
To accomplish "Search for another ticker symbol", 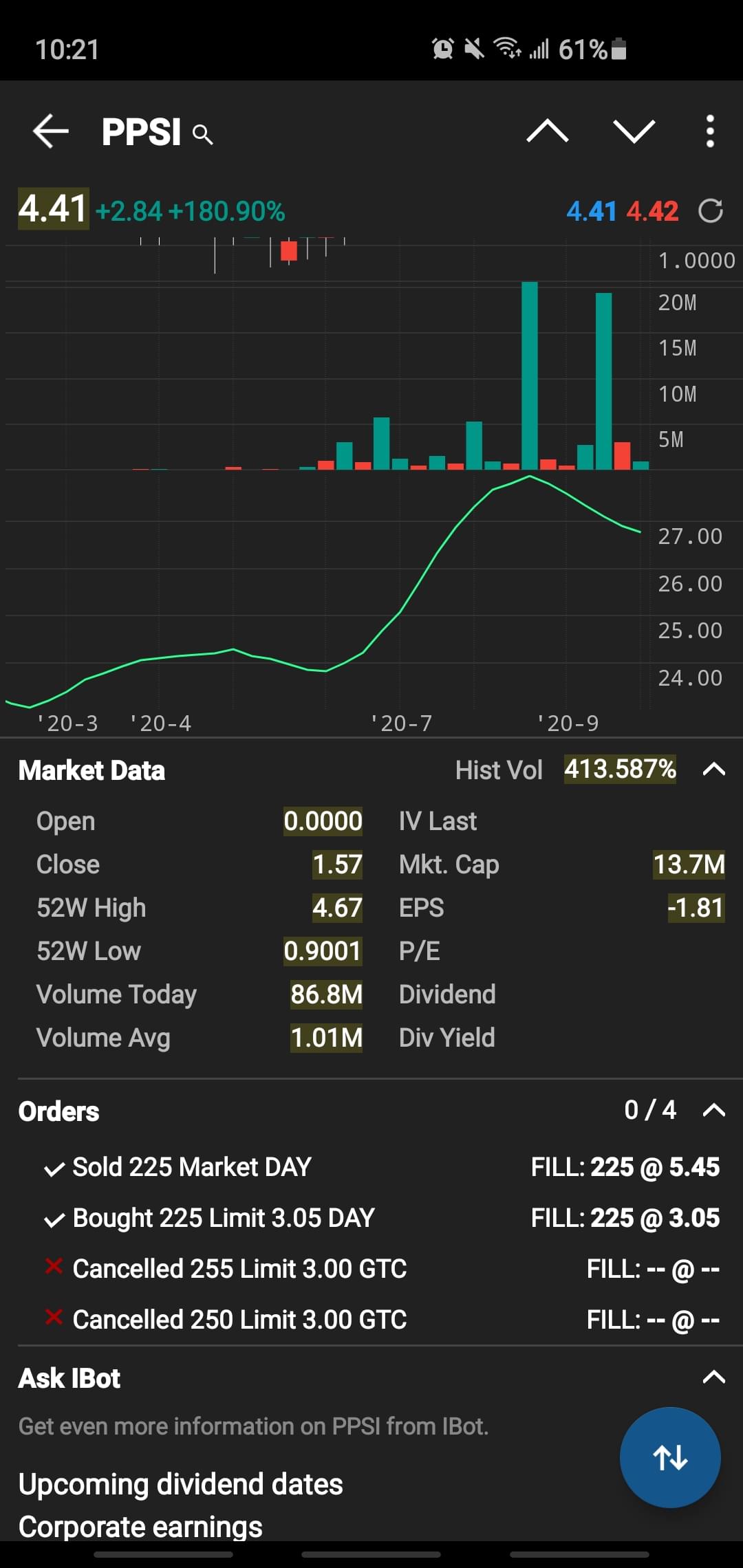I will point(202,133).
